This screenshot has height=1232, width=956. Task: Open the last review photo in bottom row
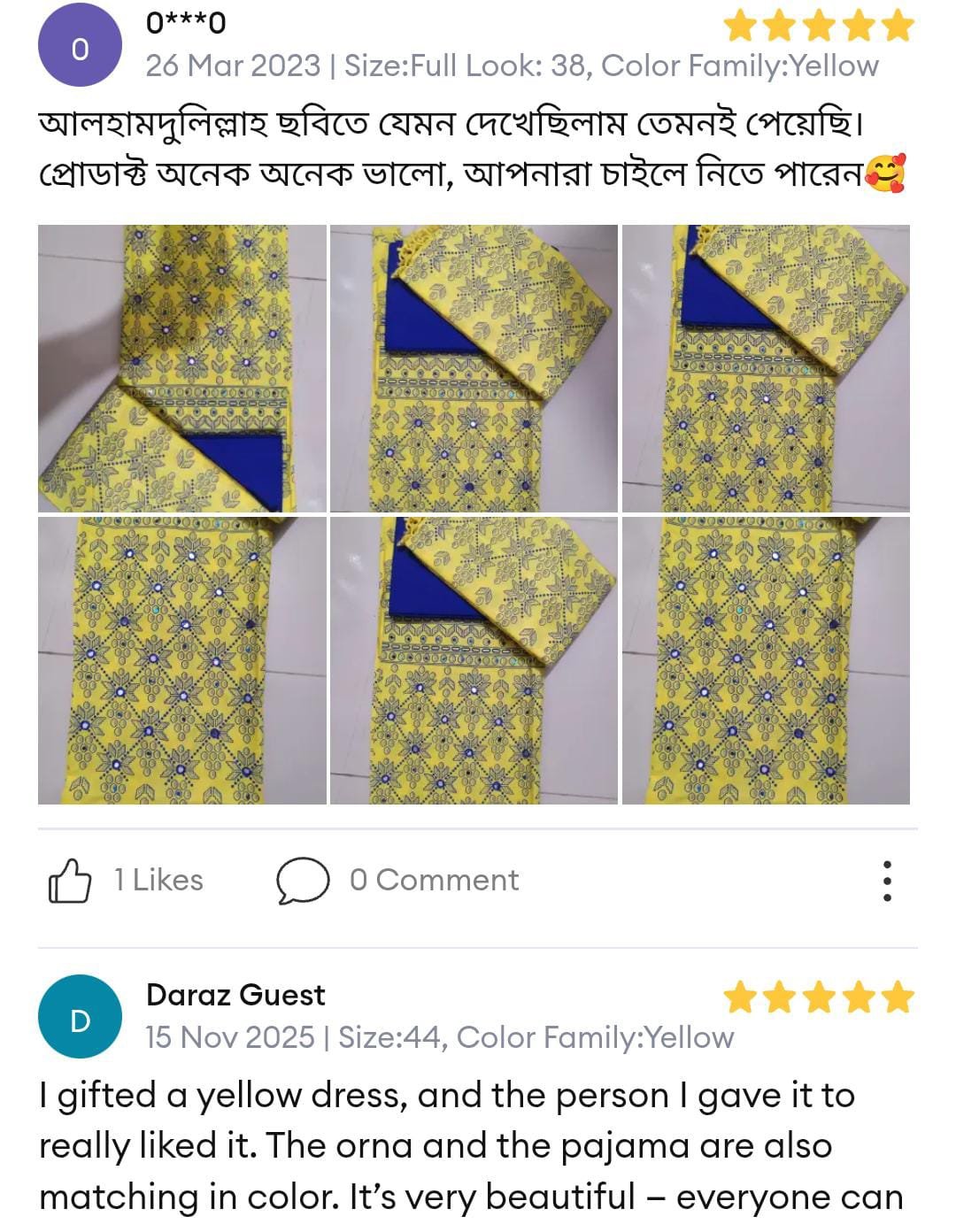pos(766,660)
